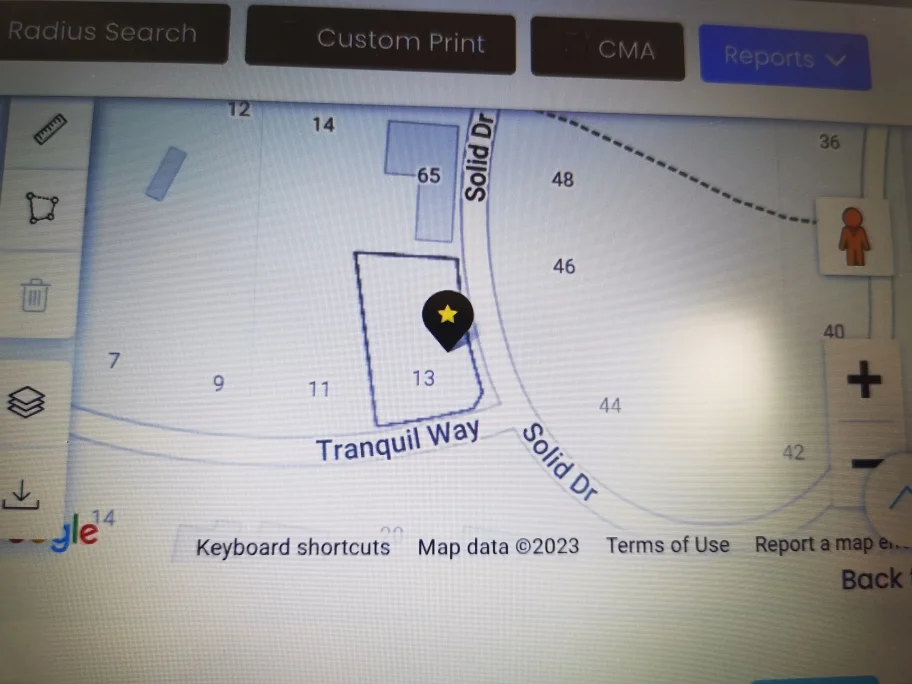Tap the Back button

point(872,580)
